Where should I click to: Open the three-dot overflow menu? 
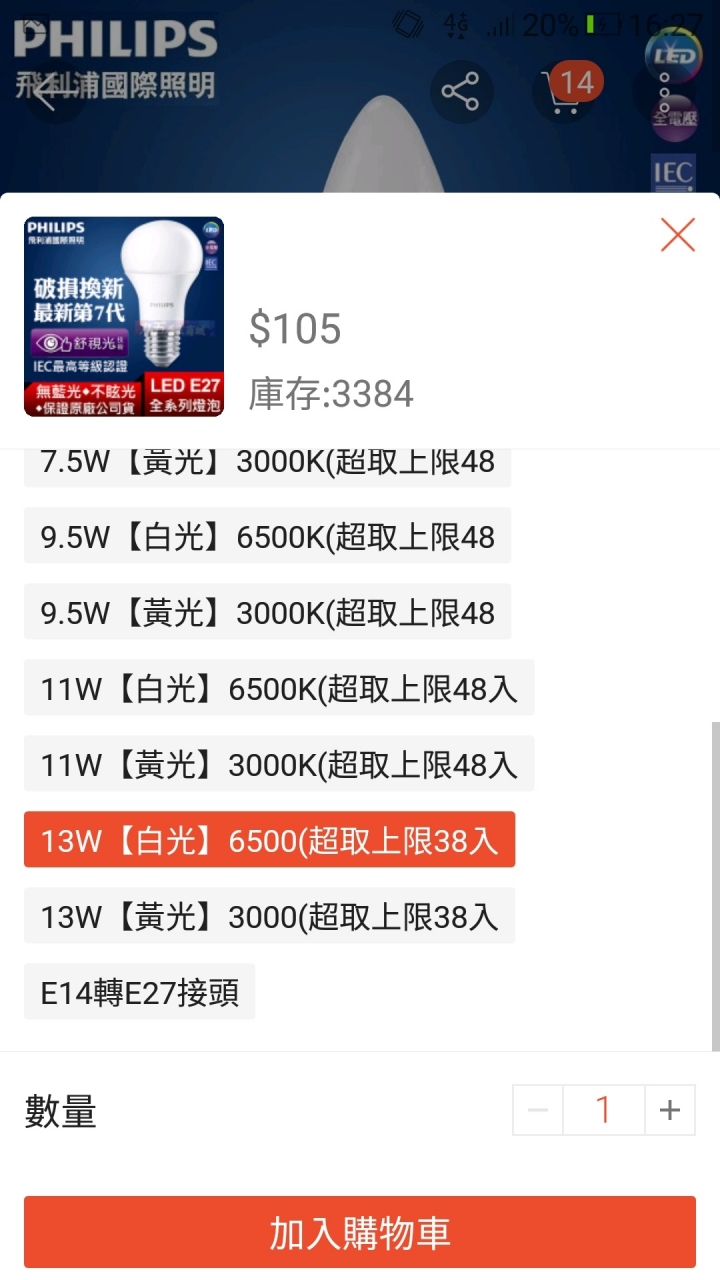(x=664, y=92)
